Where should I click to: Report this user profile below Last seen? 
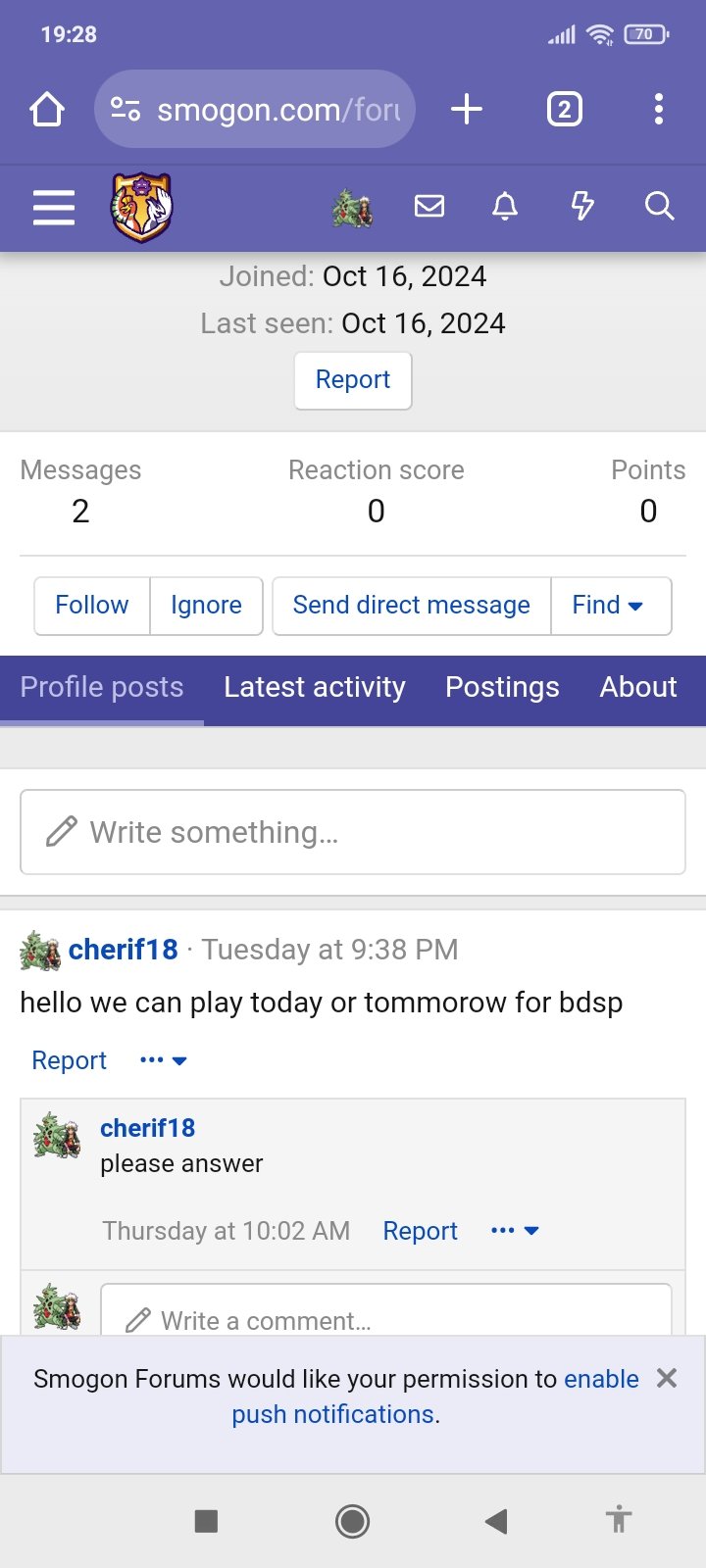pyautogui.click(x=353, y=379)
